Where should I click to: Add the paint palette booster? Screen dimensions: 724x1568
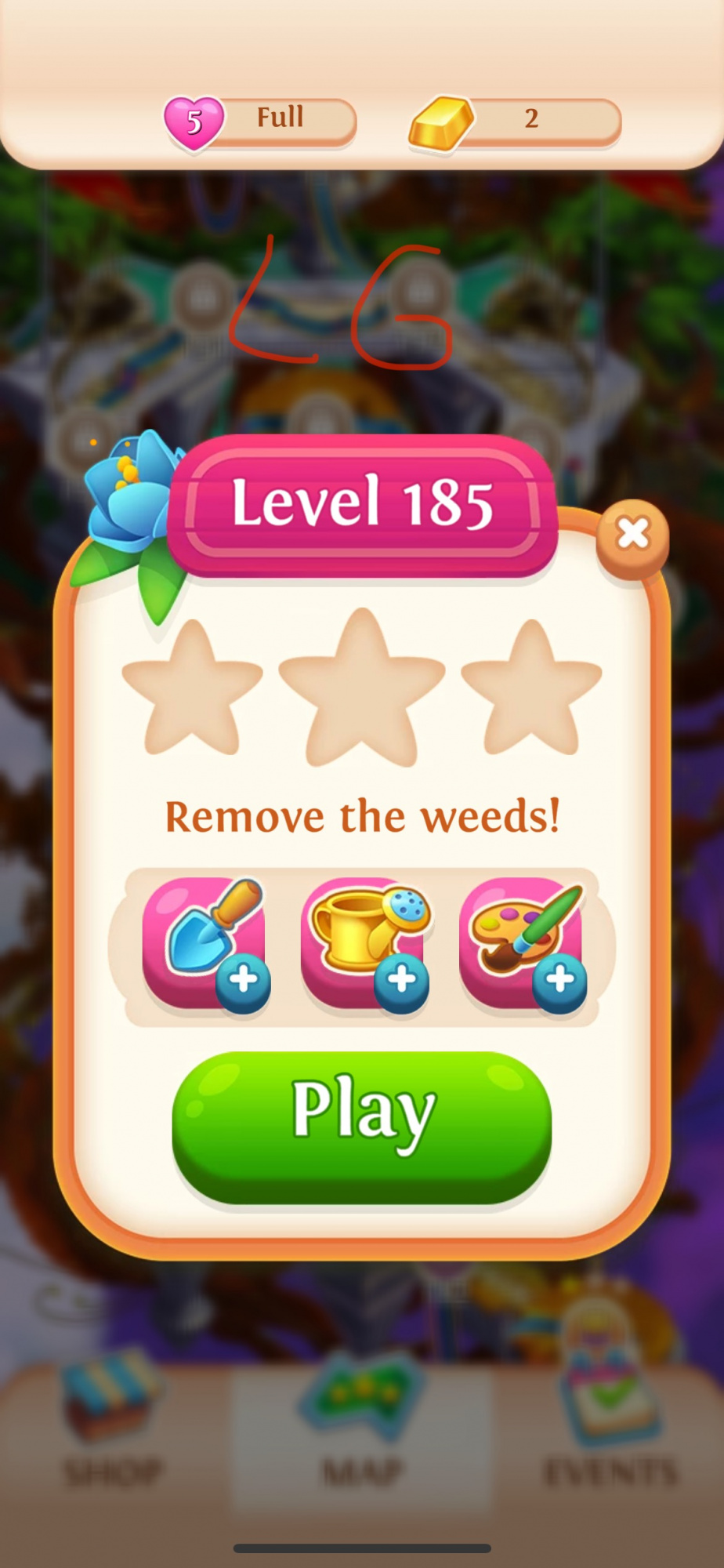point(523,944)
